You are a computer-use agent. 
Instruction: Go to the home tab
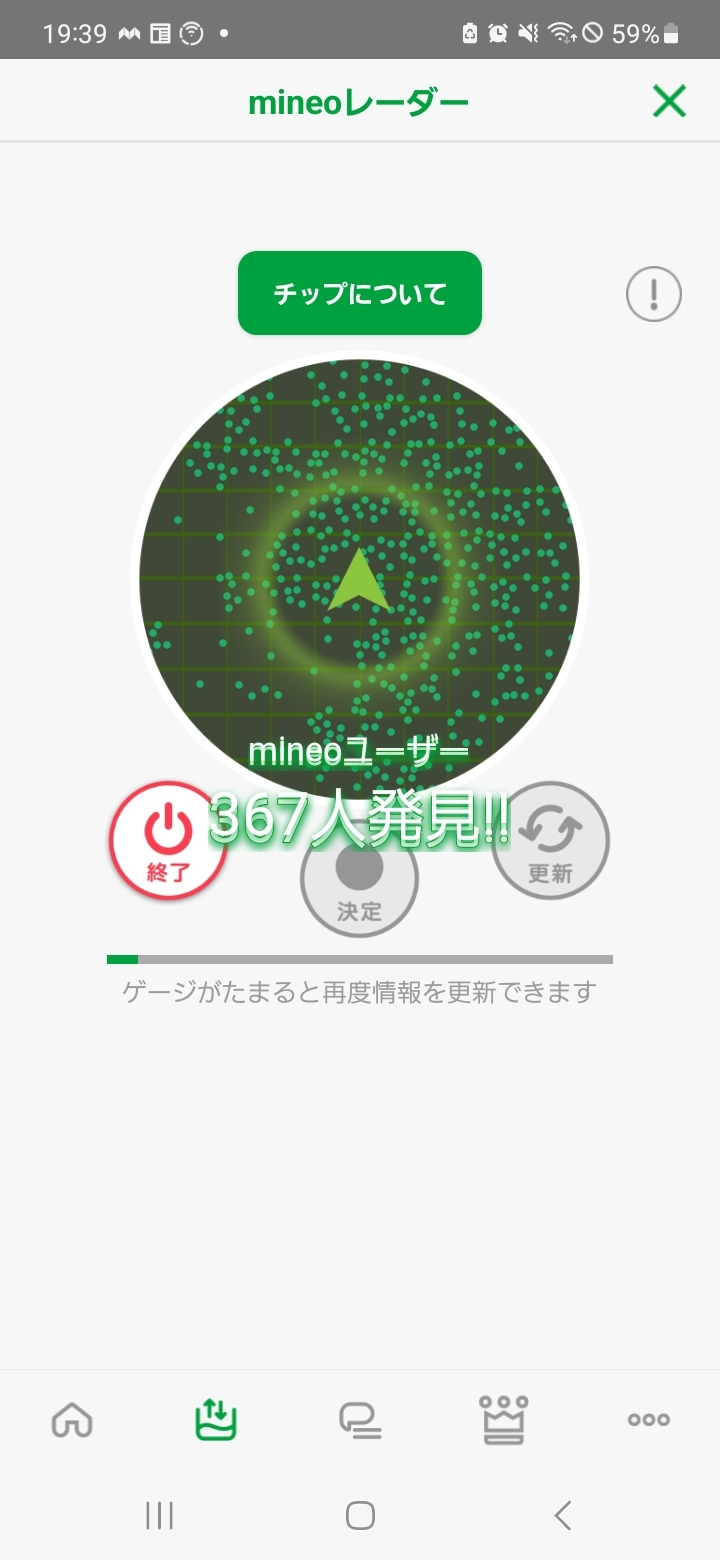(x=72, y=1419)
